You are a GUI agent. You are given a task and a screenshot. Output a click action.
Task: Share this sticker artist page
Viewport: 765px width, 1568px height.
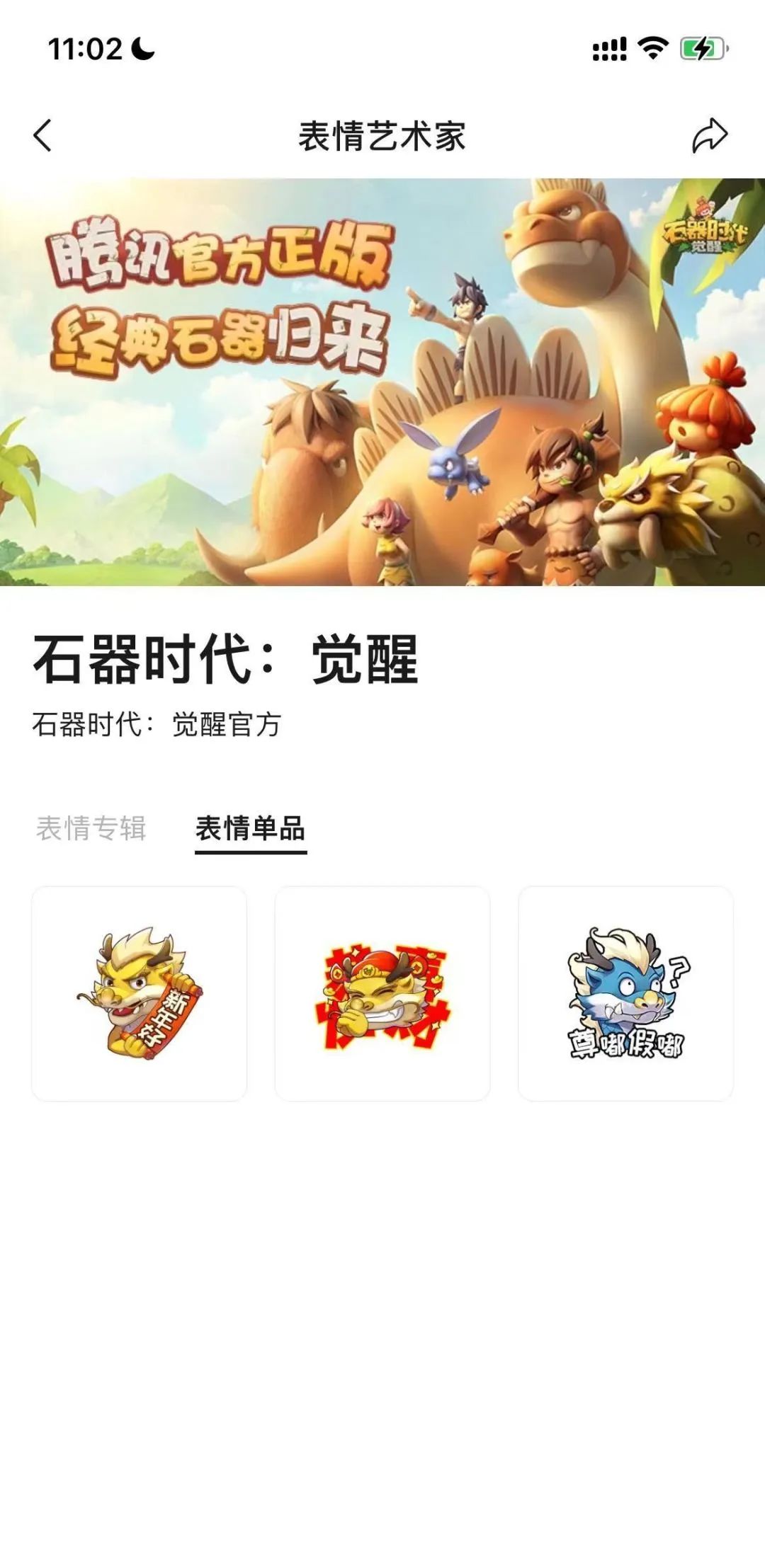point(710,135)
